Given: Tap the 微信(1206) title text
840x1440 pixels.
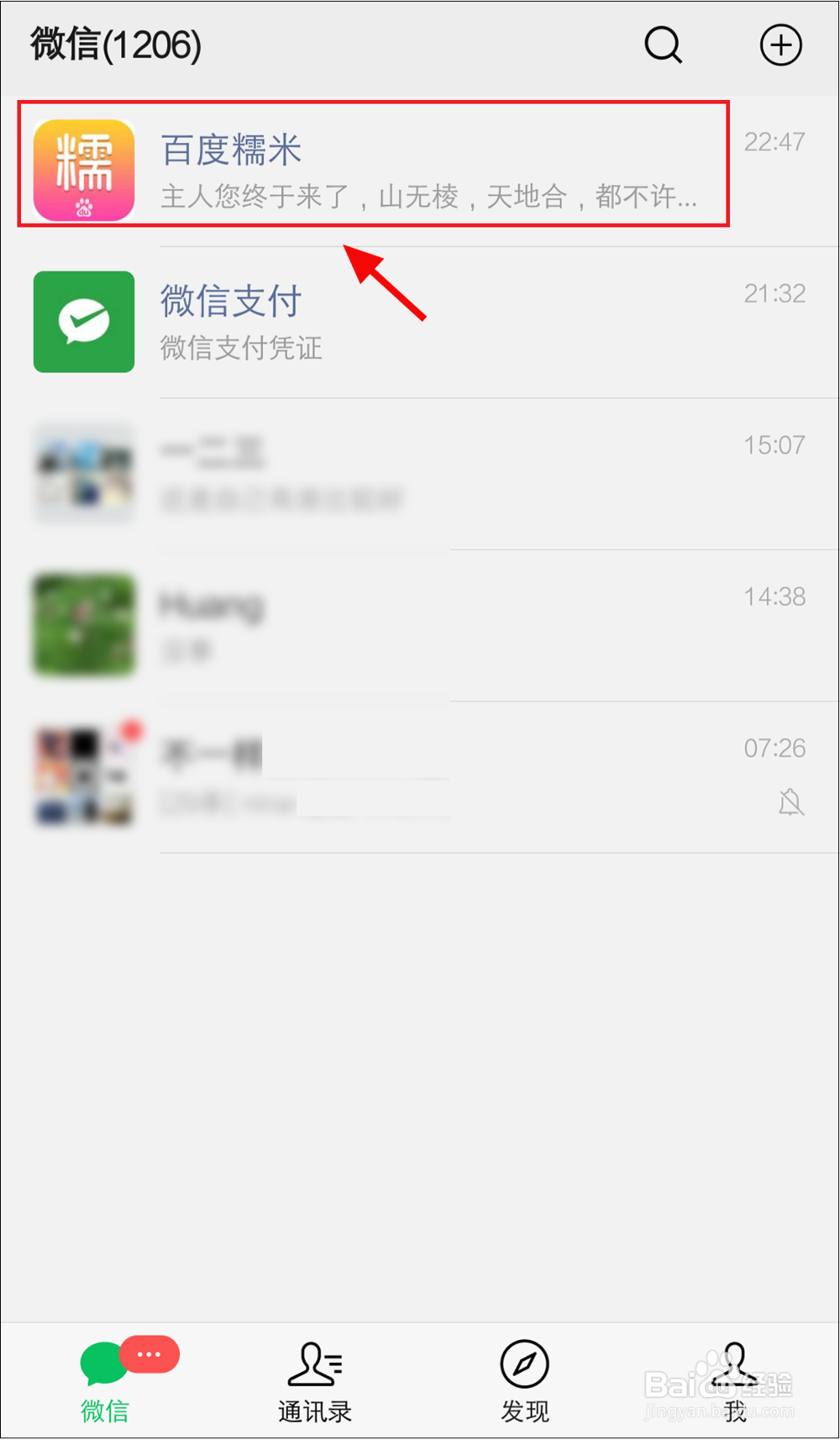Looking at the screenshot, I should (x=116, y=46).
